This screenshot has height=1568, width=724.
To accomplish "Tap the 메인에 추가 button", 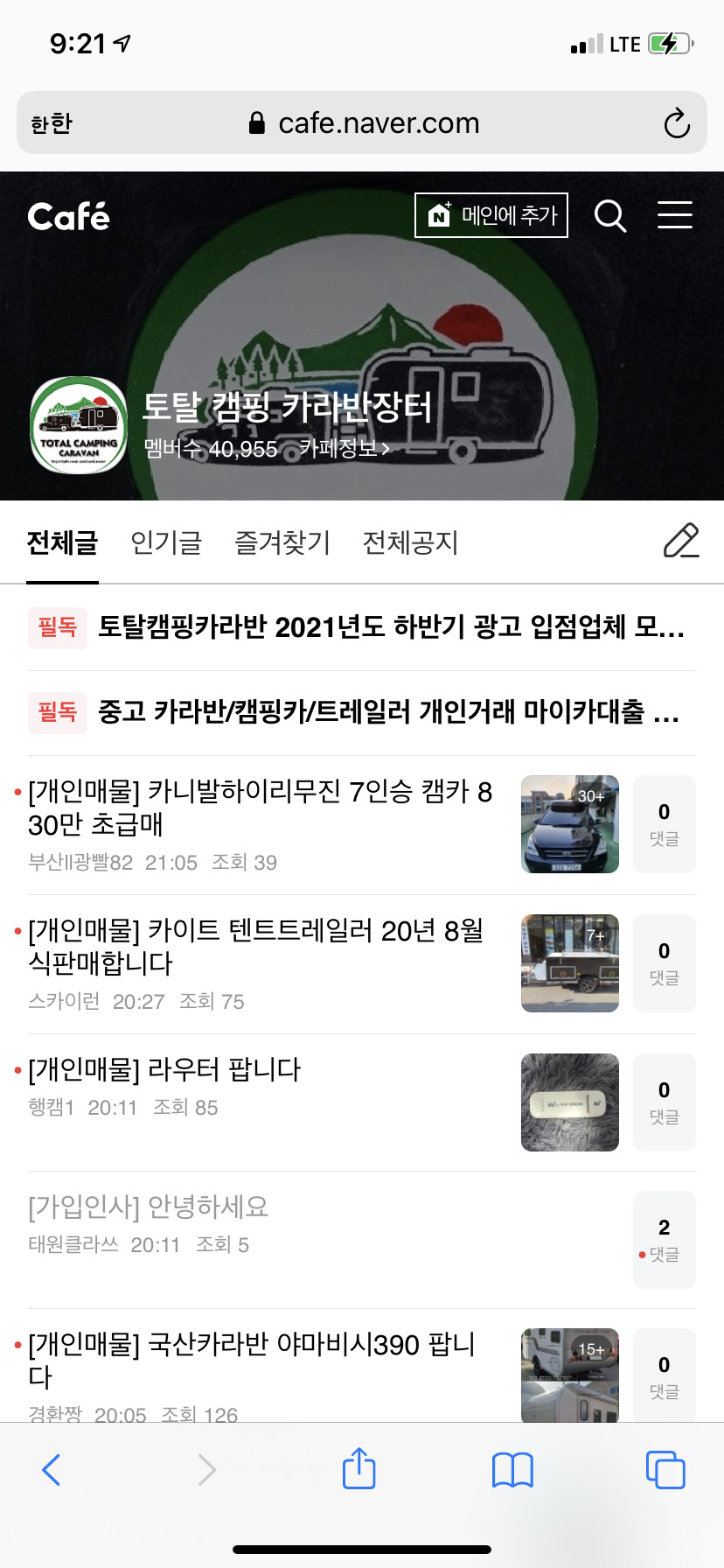I will (491, 215).
